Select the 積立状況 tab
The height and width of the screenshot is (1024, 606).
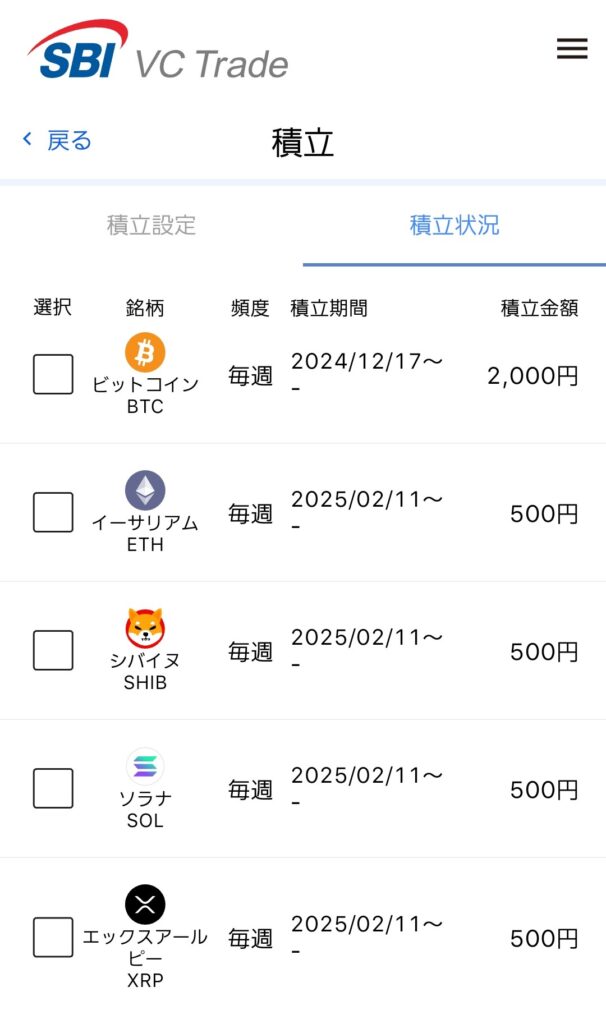454,226
